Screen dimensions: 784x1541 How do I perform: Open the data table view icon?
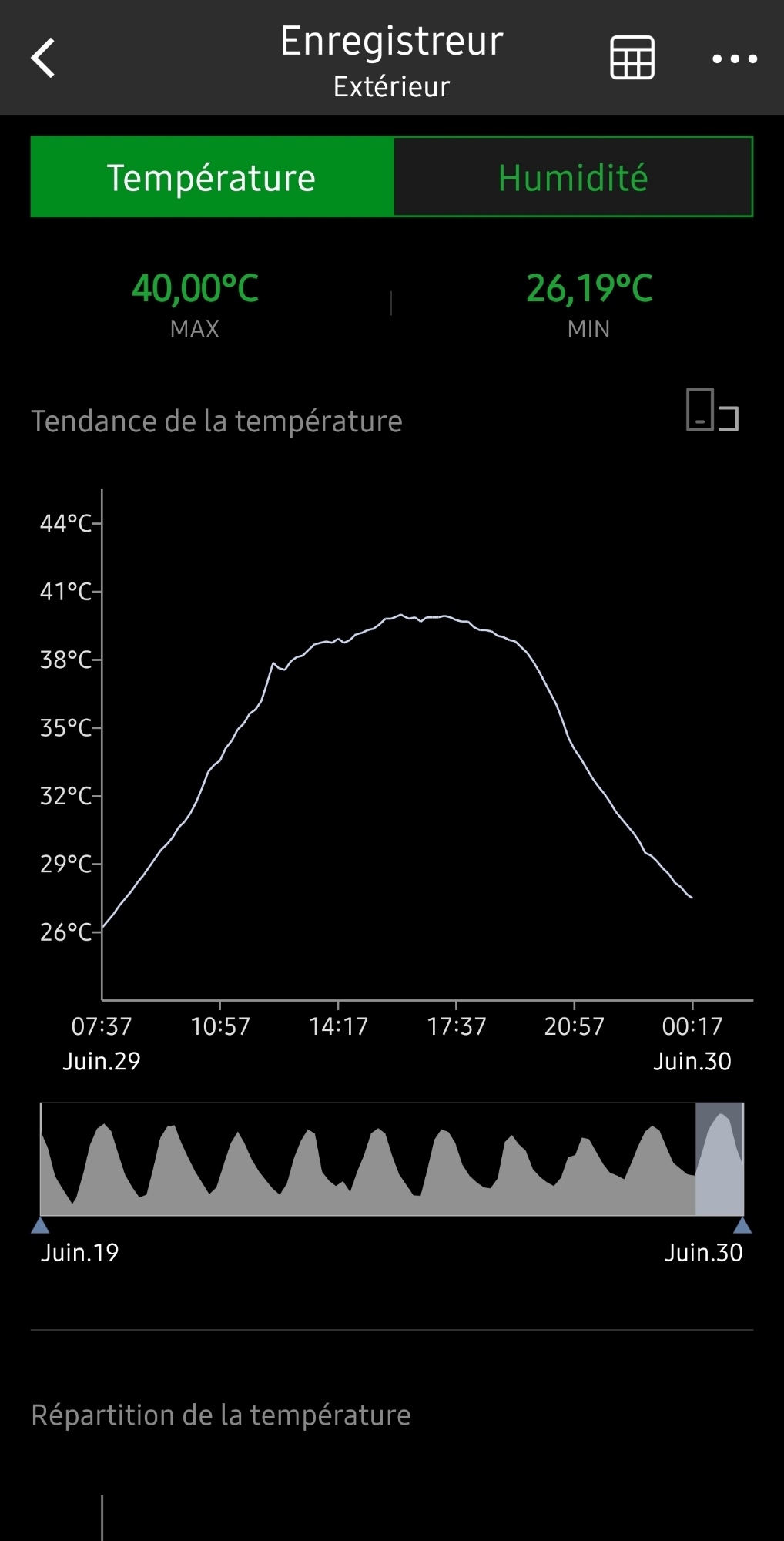click(x=632, y=58)
